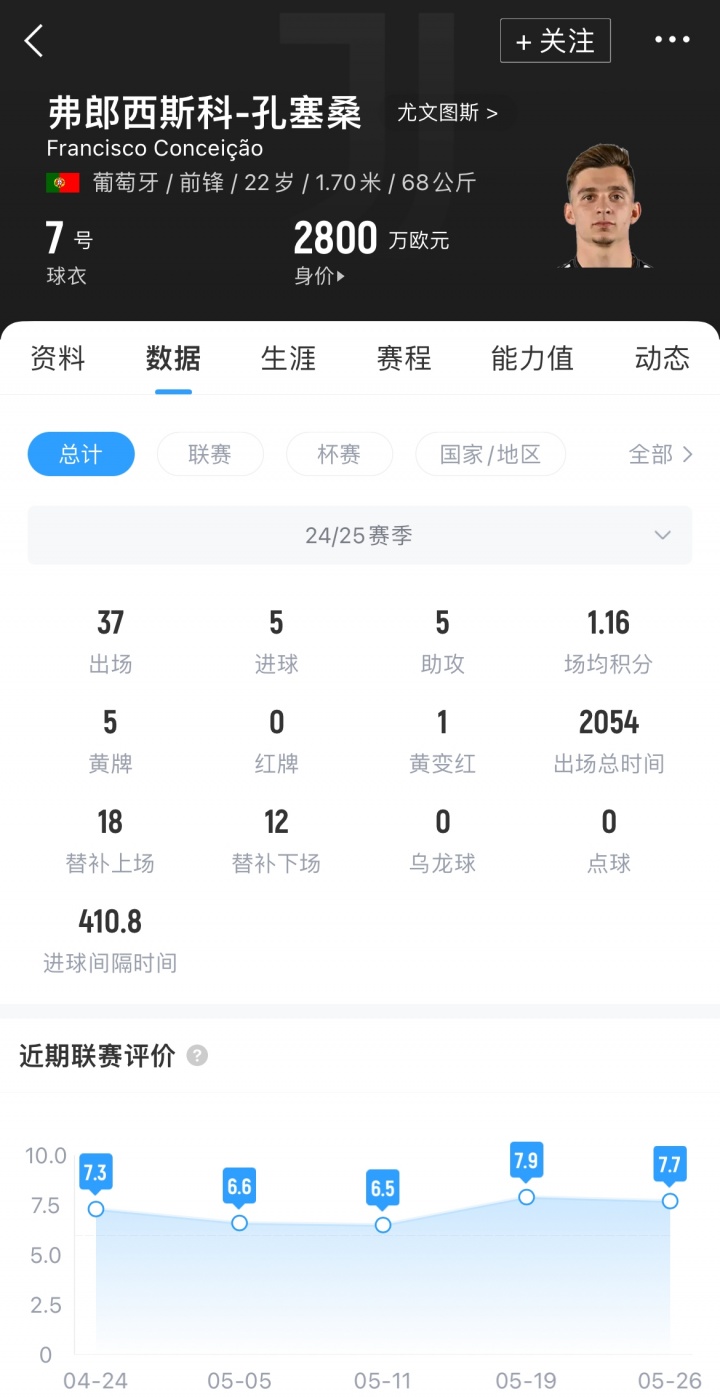This screenshot has height=1397, width=720.
Task: Open the 24/25赛季 season dropdown
Action: 360,535
